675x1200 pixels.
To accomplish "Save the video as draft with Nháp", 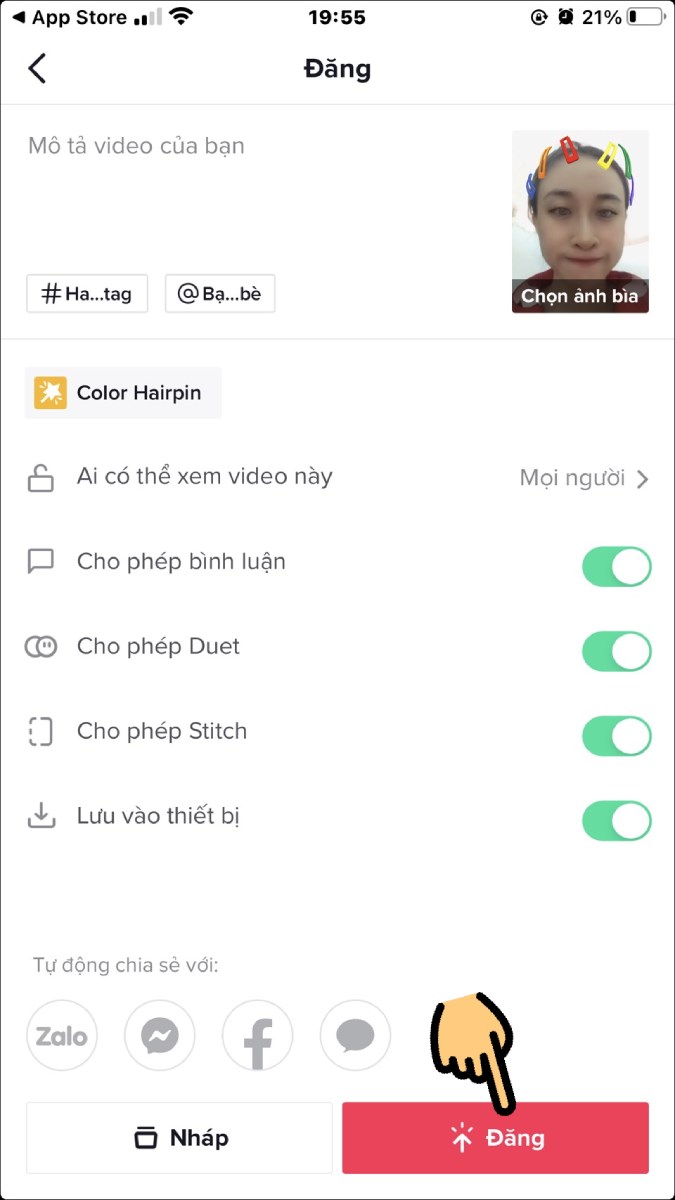I will coord(180,1138).
